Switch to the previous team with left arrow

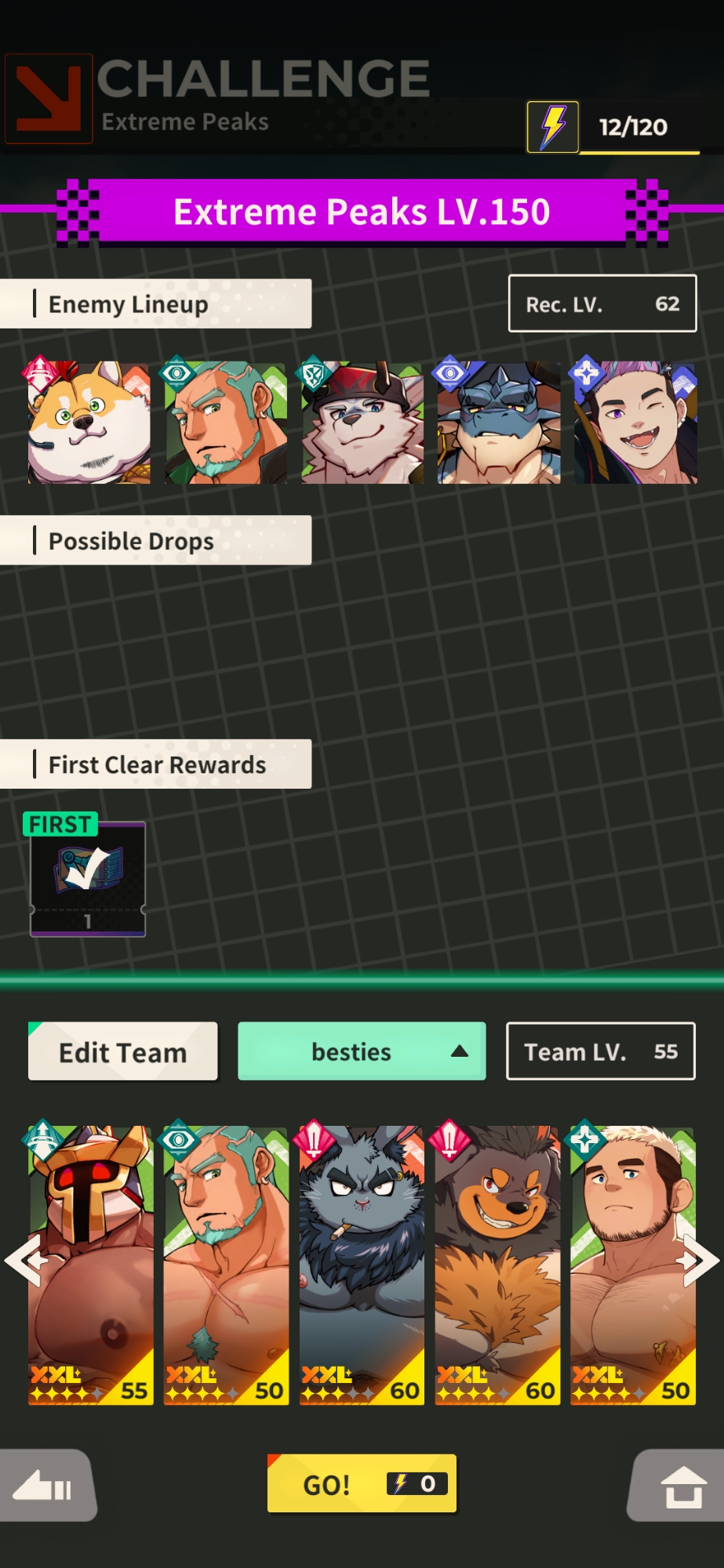click(x=22, y=1260)
